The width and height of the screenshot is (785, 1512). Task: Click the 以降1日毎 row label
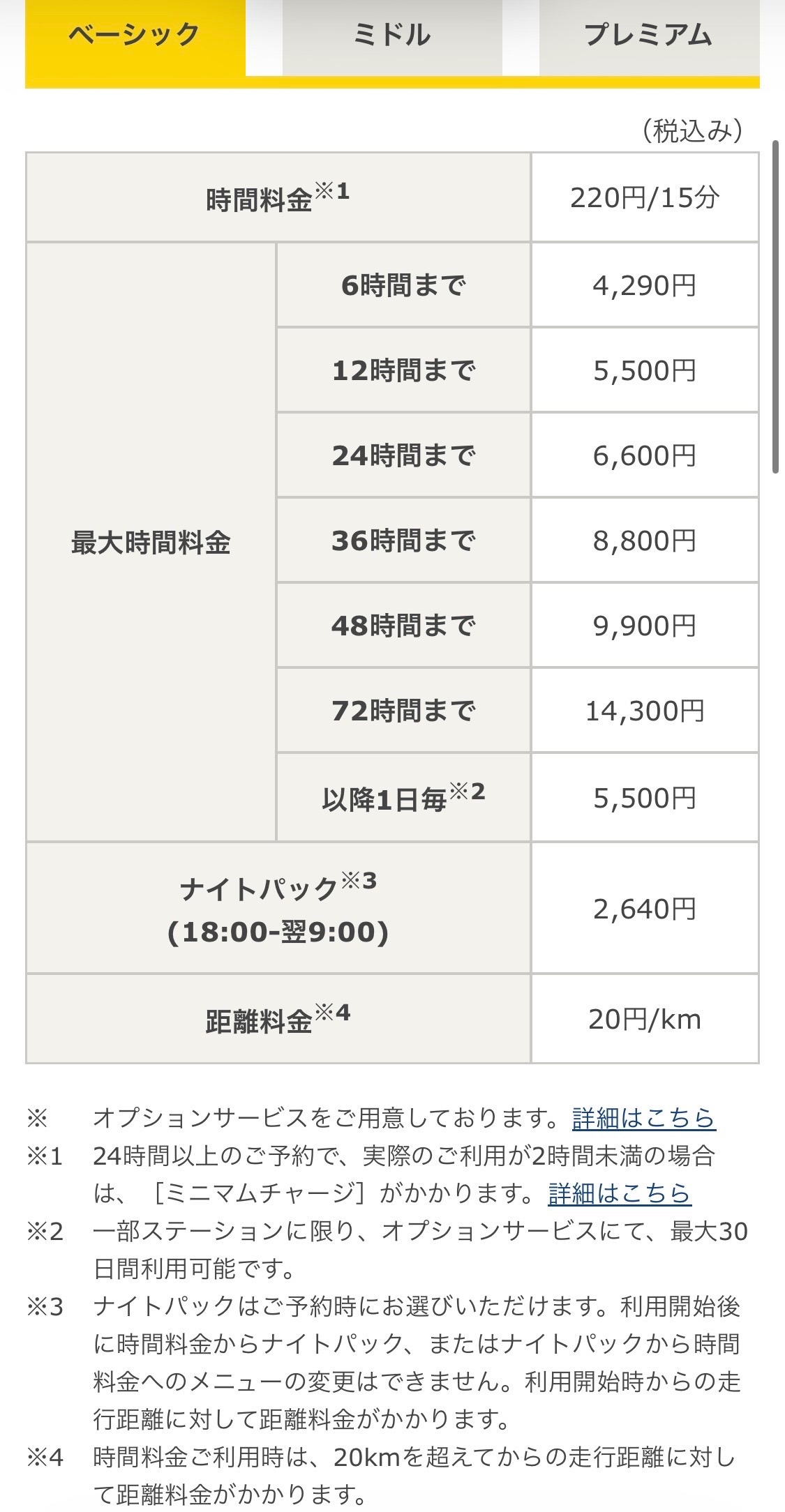tap(403, 796)
